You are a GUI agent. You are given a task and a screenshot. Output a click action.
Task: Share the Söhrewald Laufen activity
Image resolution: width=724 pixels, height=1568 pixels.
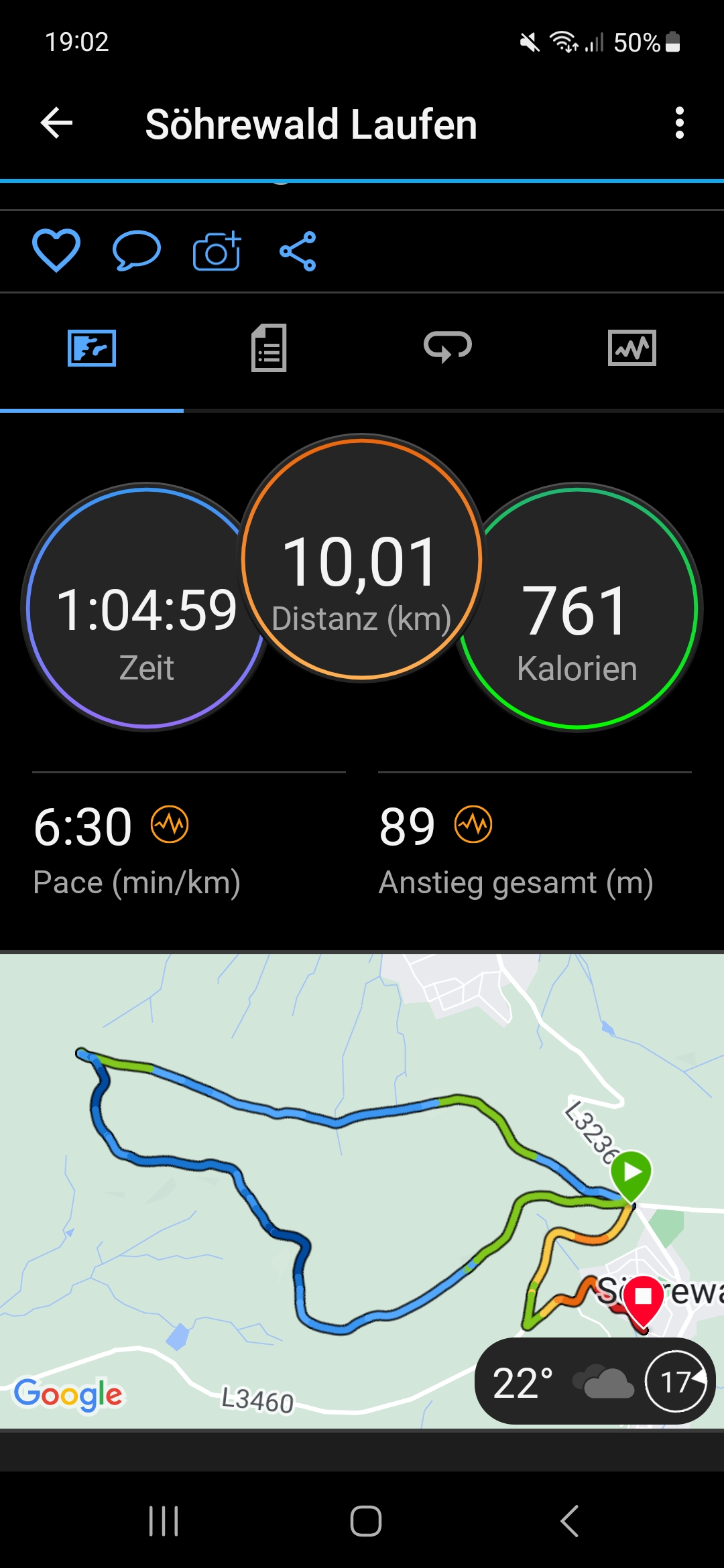[298, 251]
